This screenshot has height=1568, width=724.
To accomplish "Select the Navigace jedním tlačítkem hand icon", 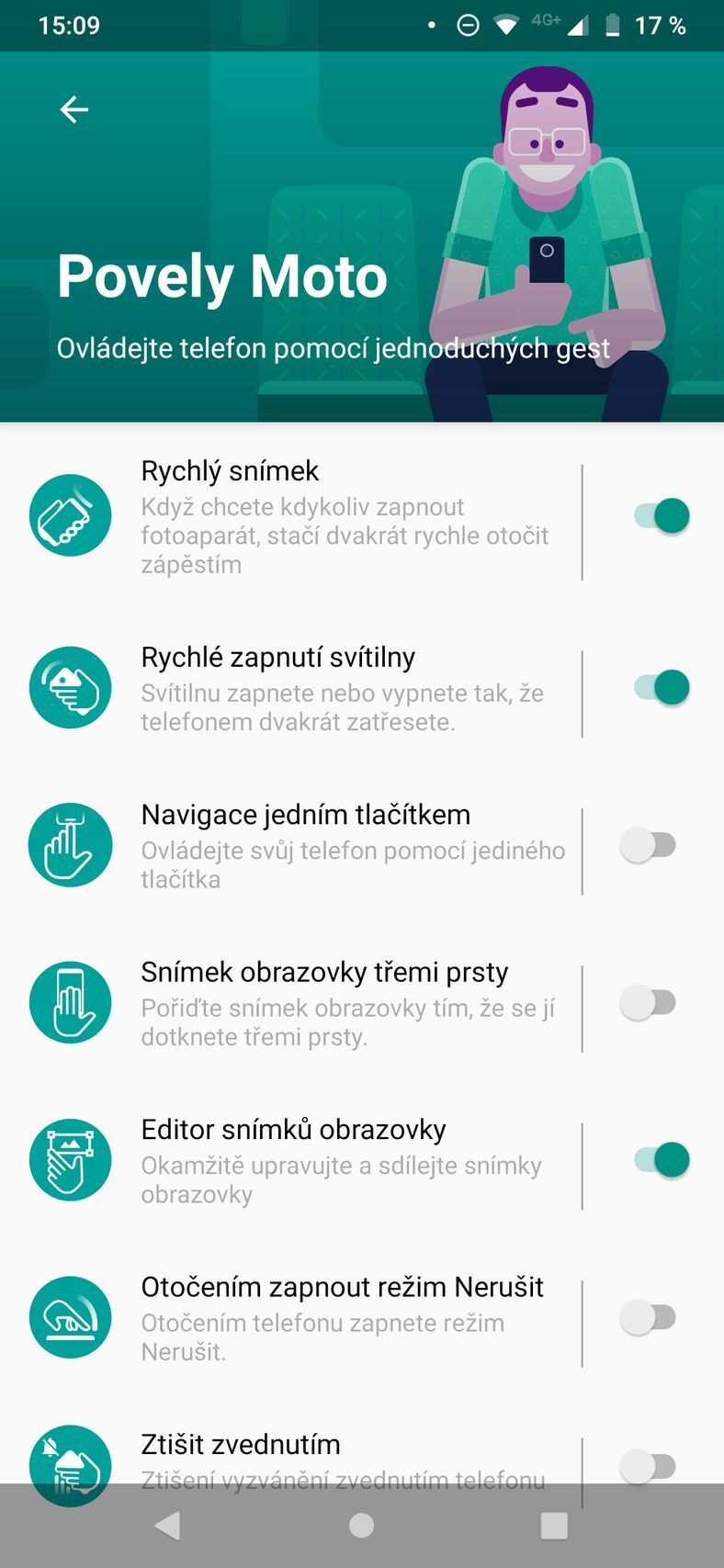I will pos(71,844).
